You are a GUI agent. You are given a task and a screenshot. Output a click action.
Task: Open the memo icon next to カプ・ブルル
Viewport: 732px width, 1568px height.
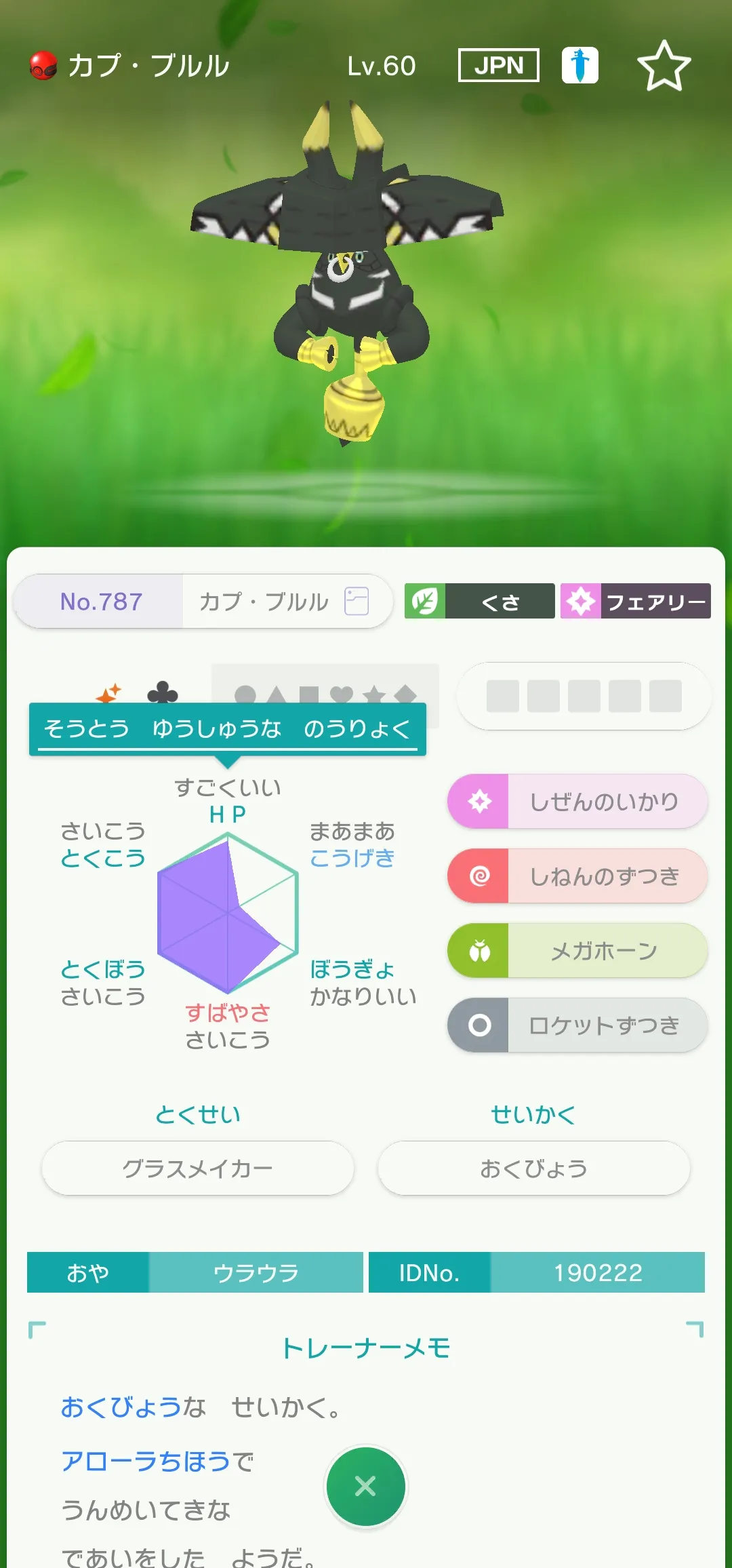click(357, 601)
